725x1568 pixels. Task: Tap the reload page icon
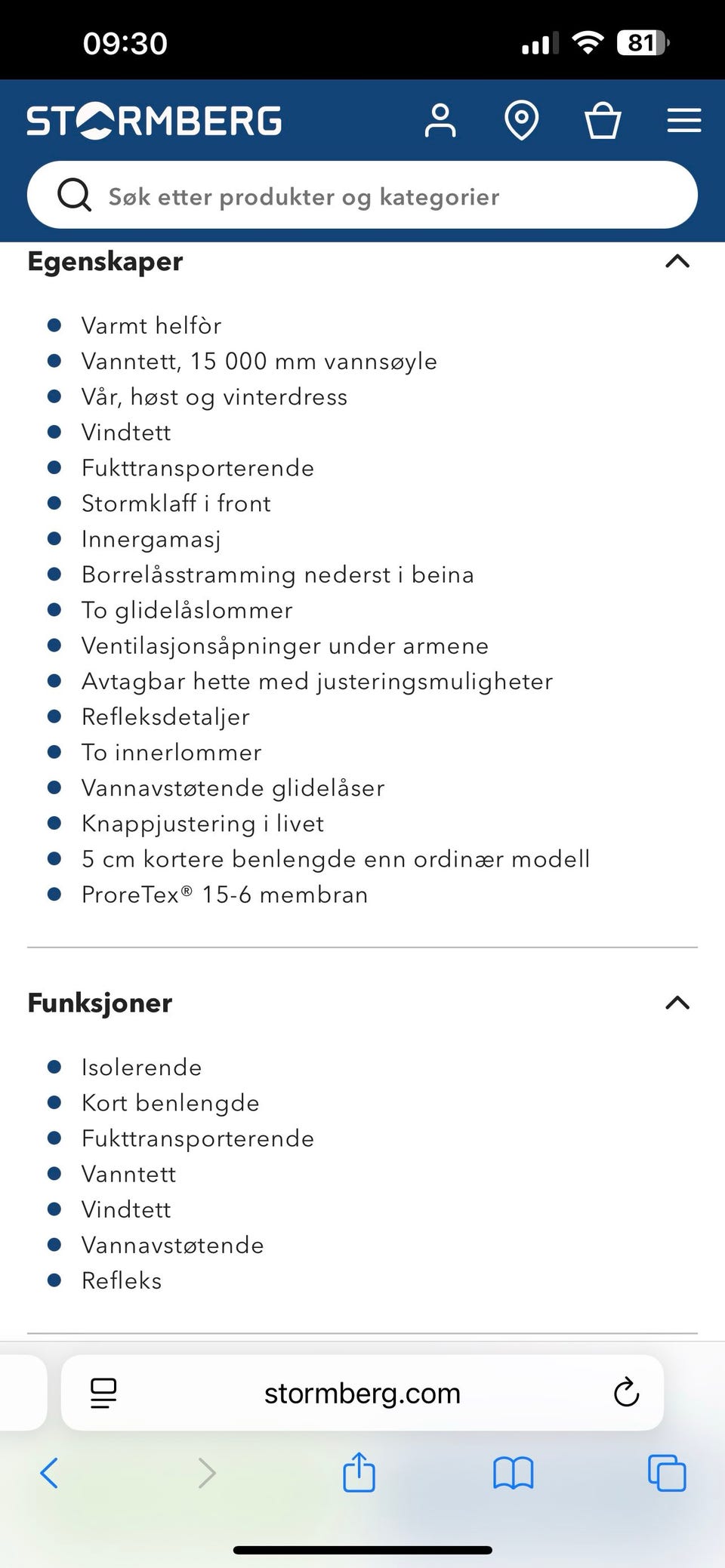click(627, 1393)
